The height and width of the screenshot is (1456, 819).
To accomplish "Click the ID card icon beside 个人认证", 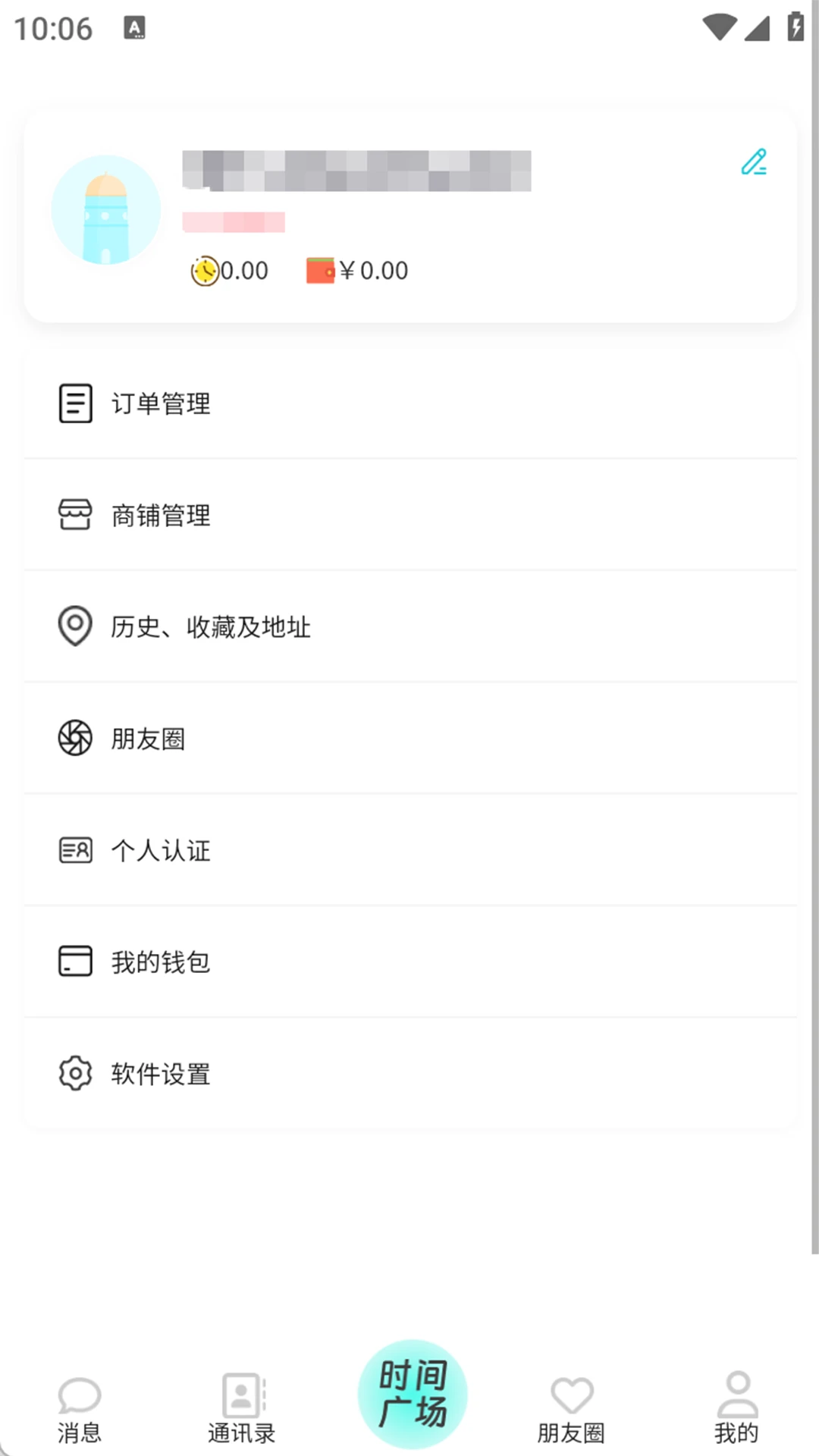I will (x=74, y=850).
